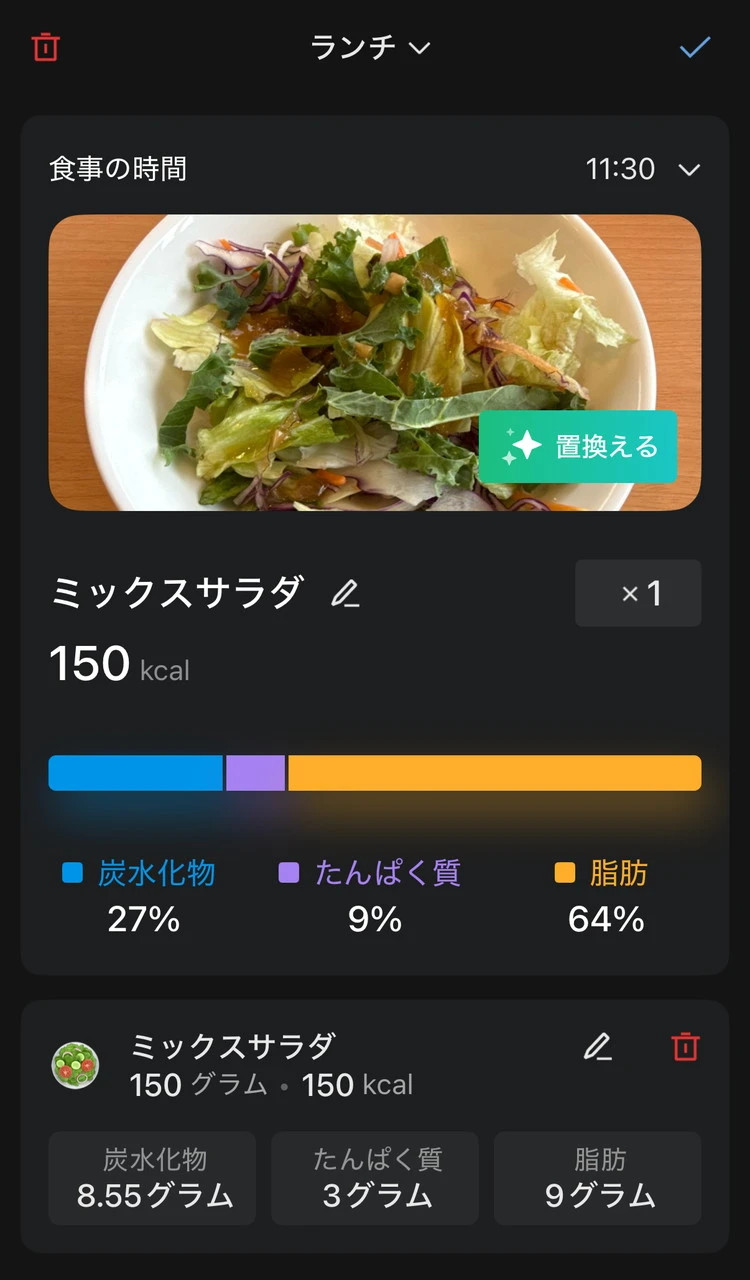
Task: Tap the 脂肪 9グラム macro chip
Action: coord(597,1178)
